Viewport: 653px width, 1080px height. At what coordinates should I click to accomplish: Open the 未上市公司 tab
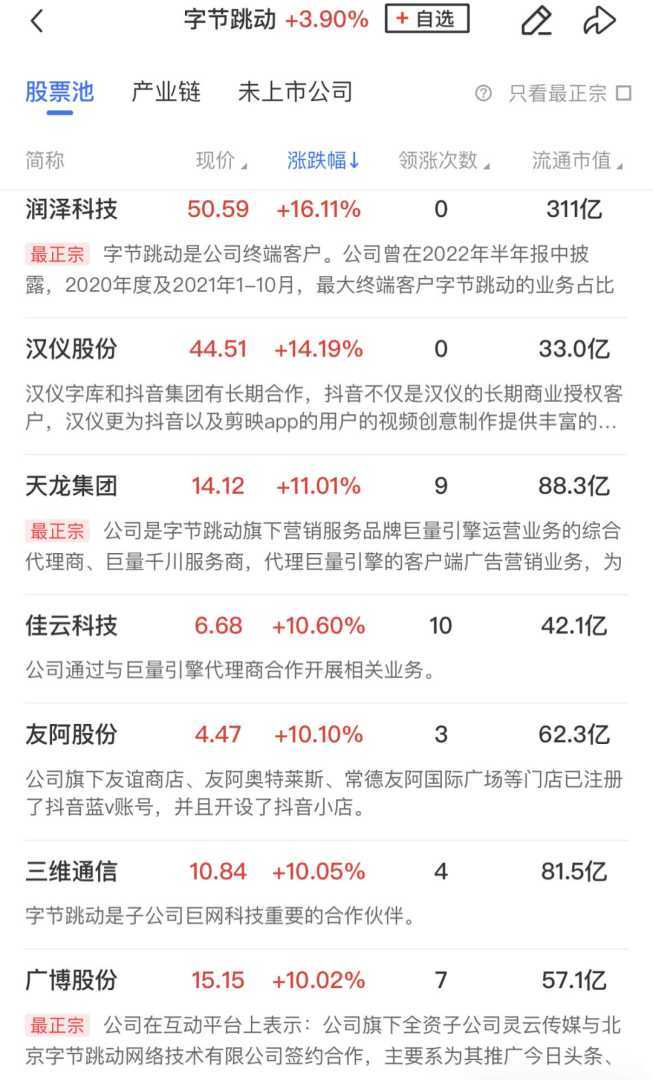295,93
